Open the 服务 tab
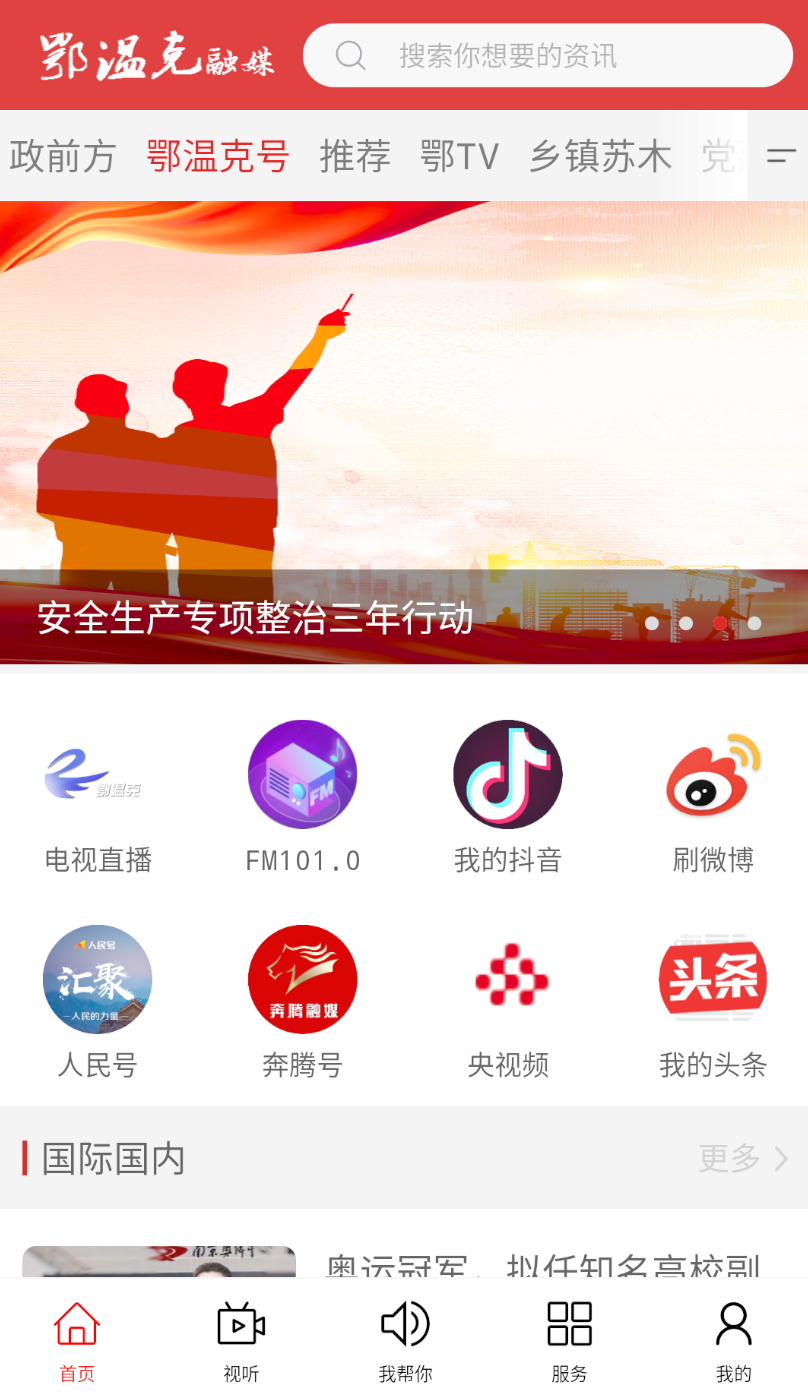The height and width of the screenshot is (1392, 808). (569, 1342)
